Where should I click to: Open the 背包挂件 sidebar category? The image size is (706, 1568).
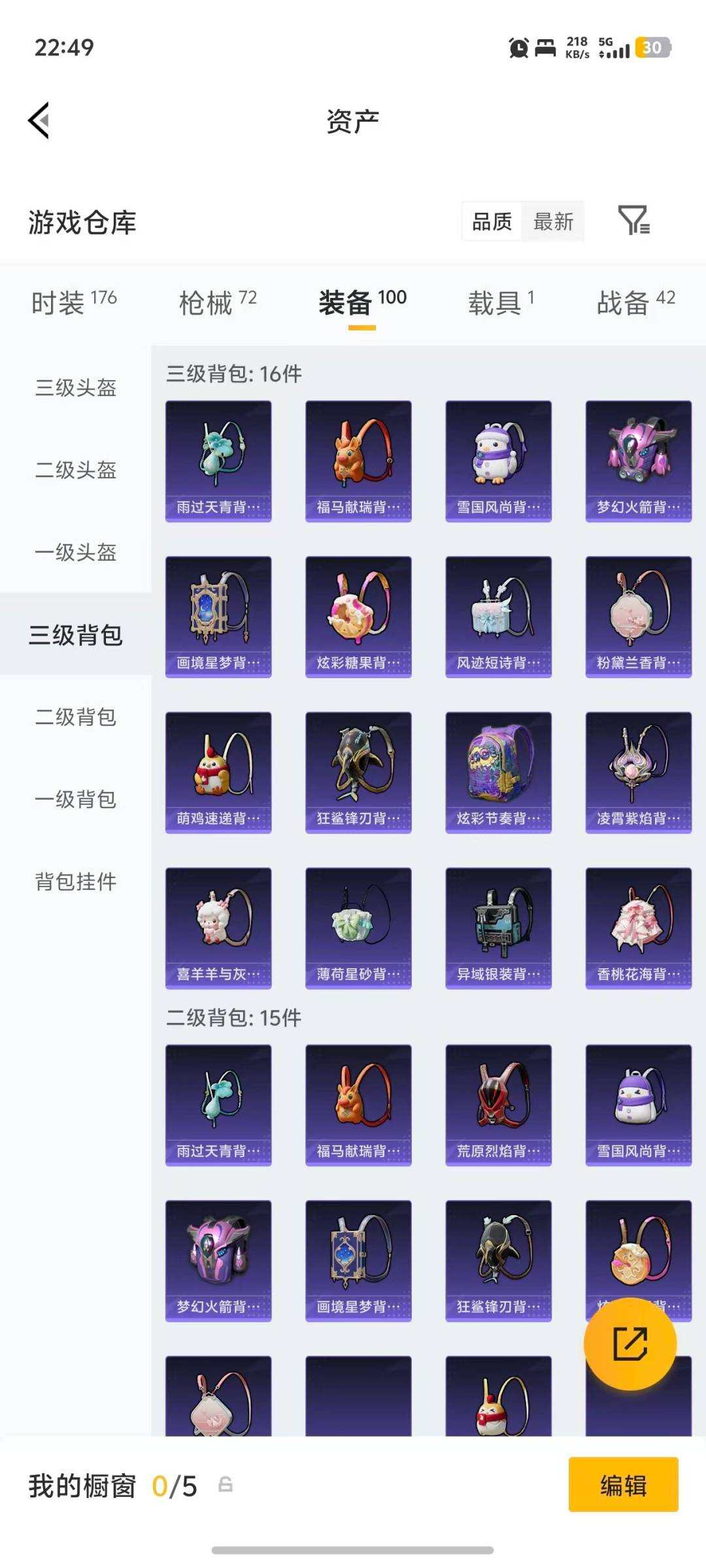74,883
